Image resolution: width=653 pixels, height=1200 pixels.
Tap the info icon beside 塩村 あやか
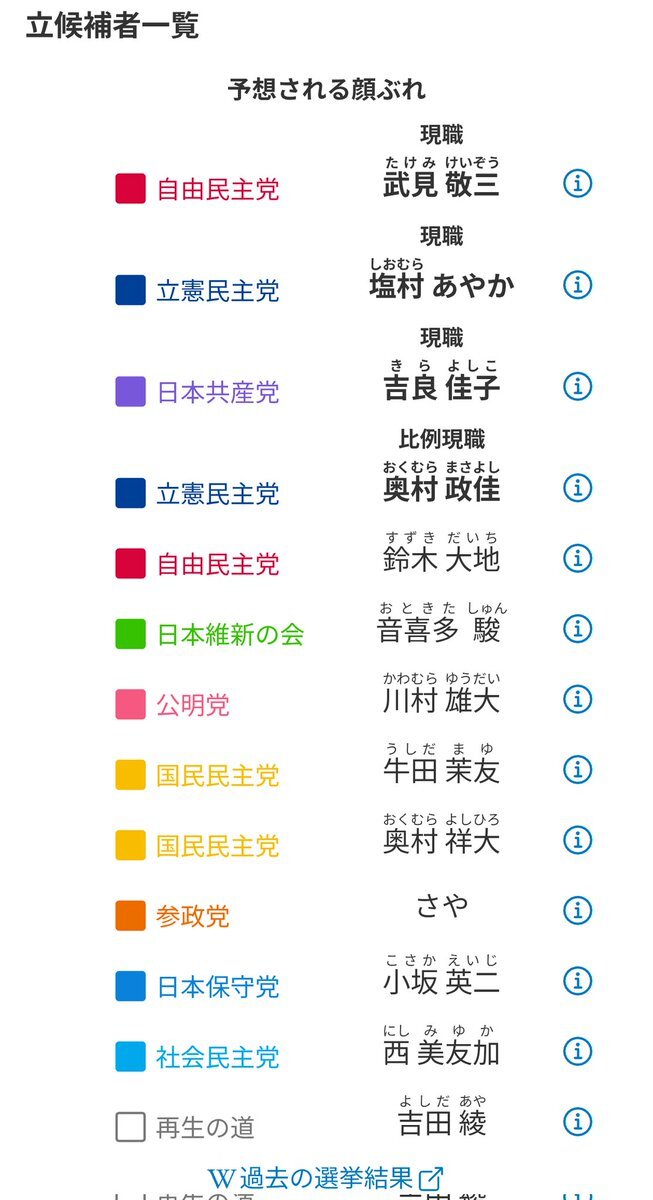577,285
